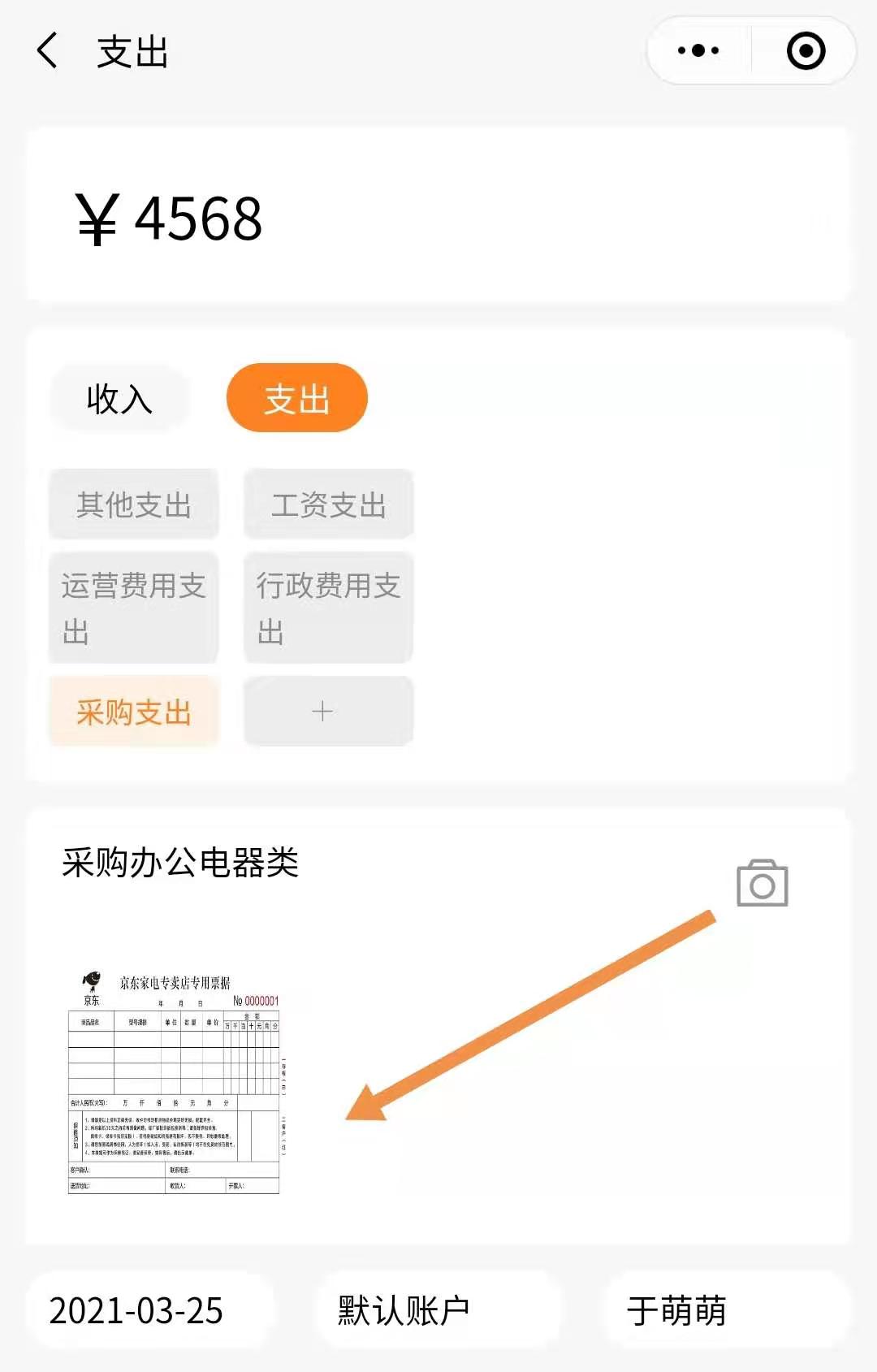Select the 运营费用支出 category
The width and height of the screenshot is (877, 1372).
coord(134,608)
